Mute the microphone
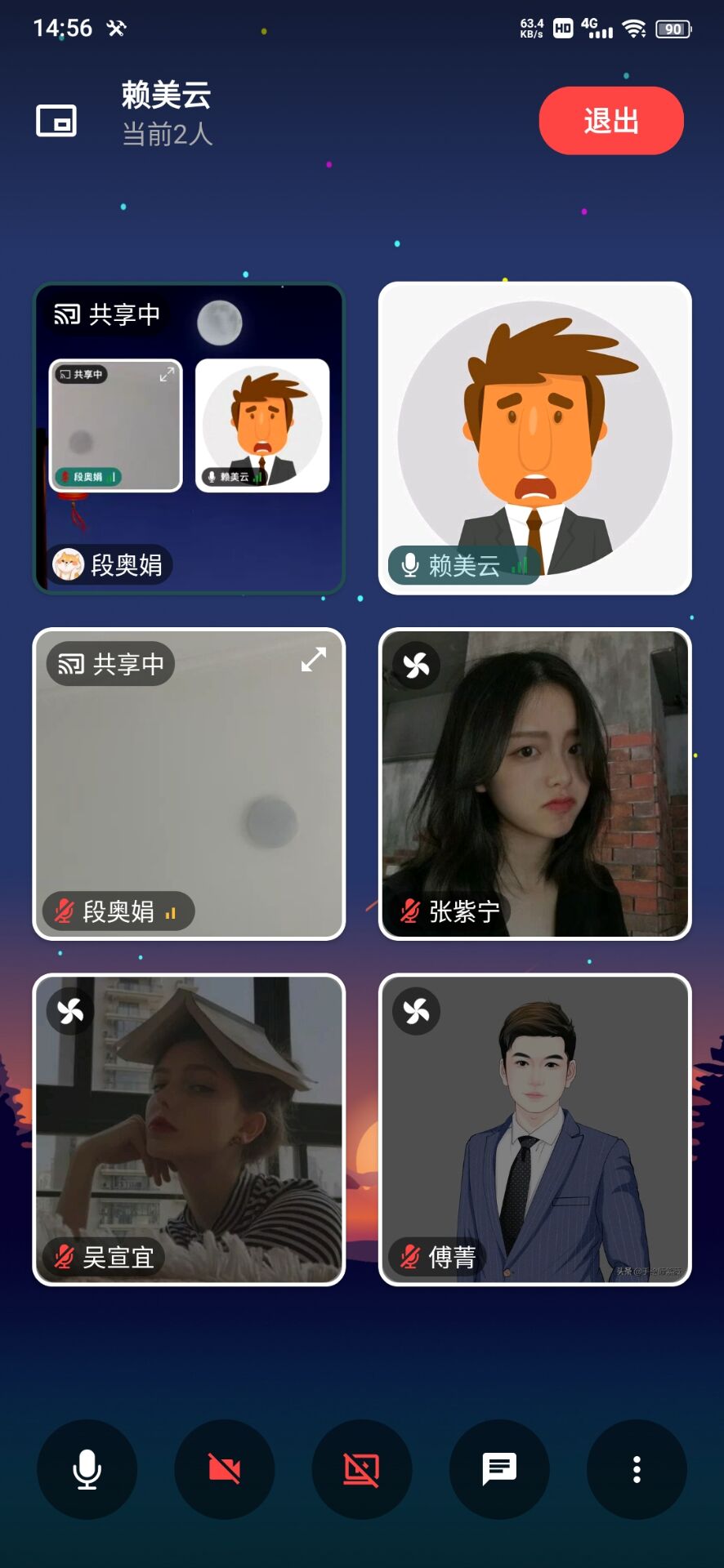This screenshot has height=1568, width=724. pyautogui.click(x=87, y=1469)
